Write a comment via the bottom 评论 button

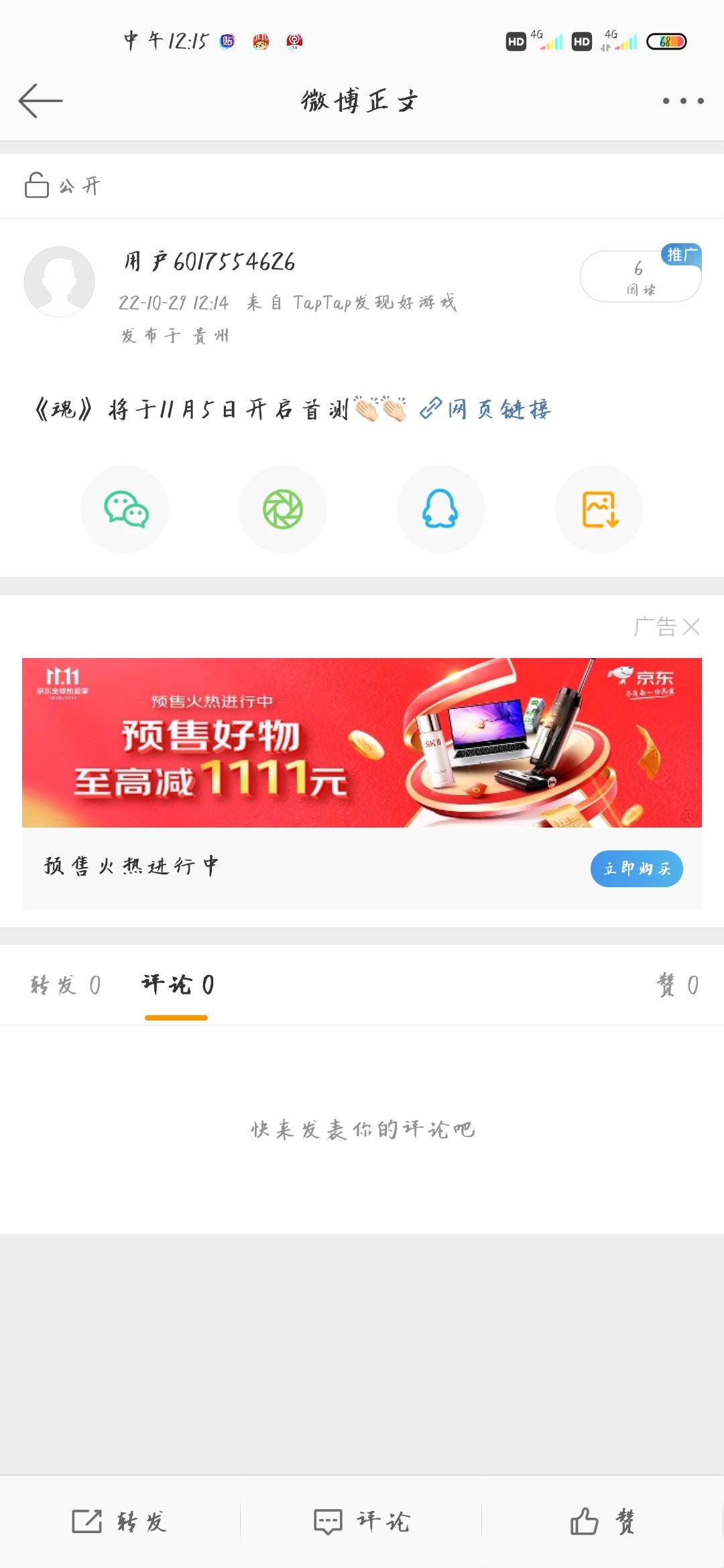click(x=362, y=1521)
